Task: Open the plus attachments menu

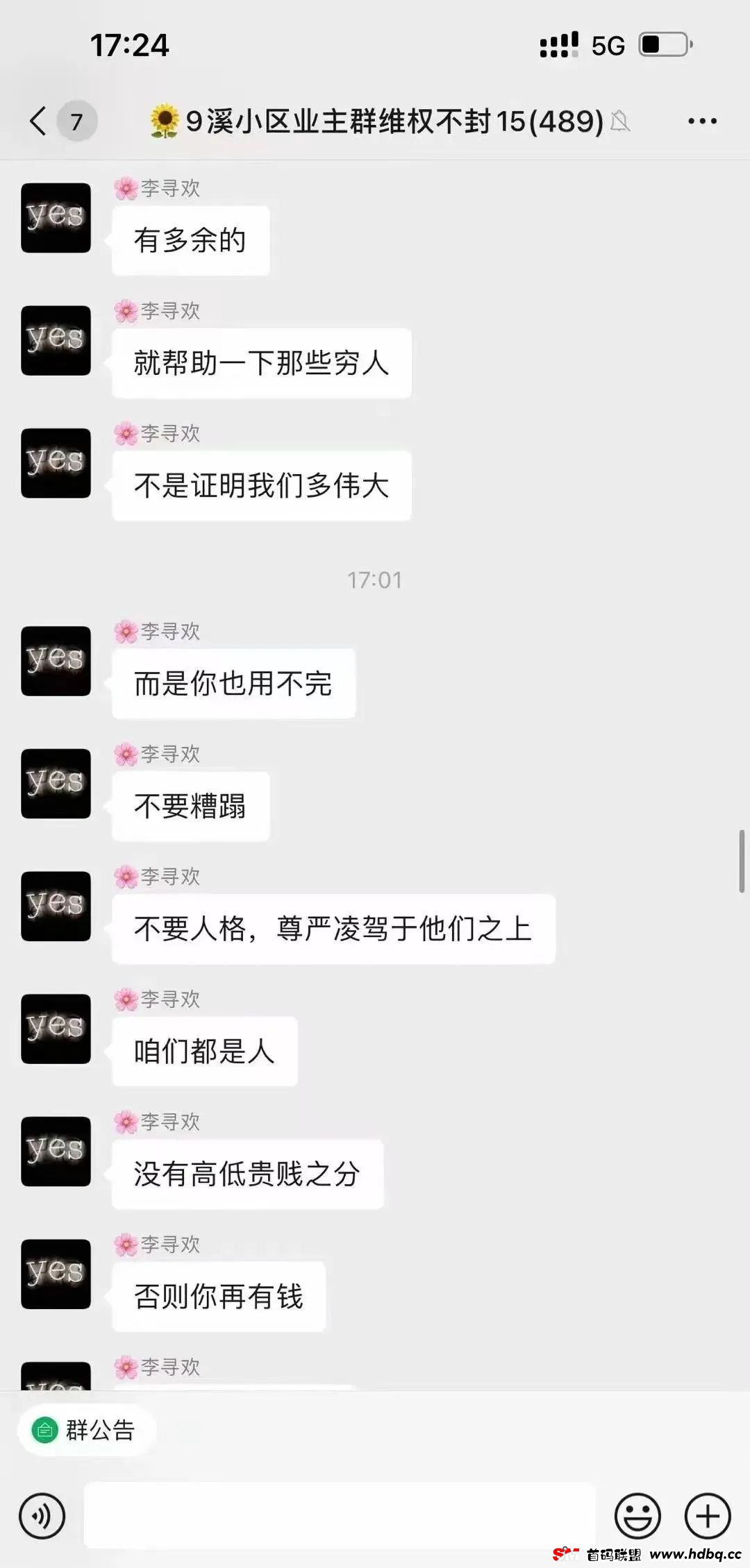Action: (x=707, y=1516)
